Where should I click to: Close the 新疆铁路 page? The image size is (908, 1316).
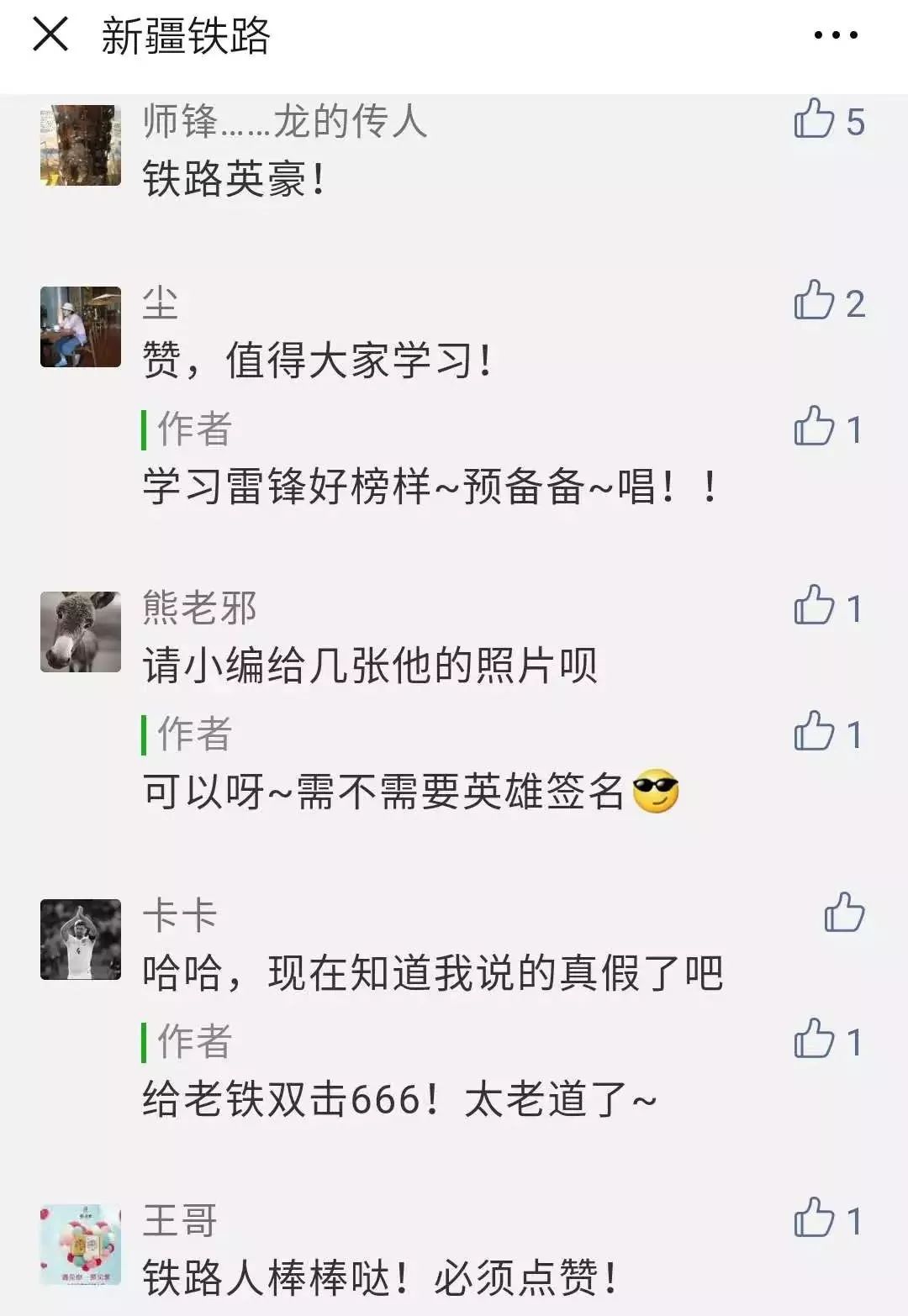pos(50,35)
